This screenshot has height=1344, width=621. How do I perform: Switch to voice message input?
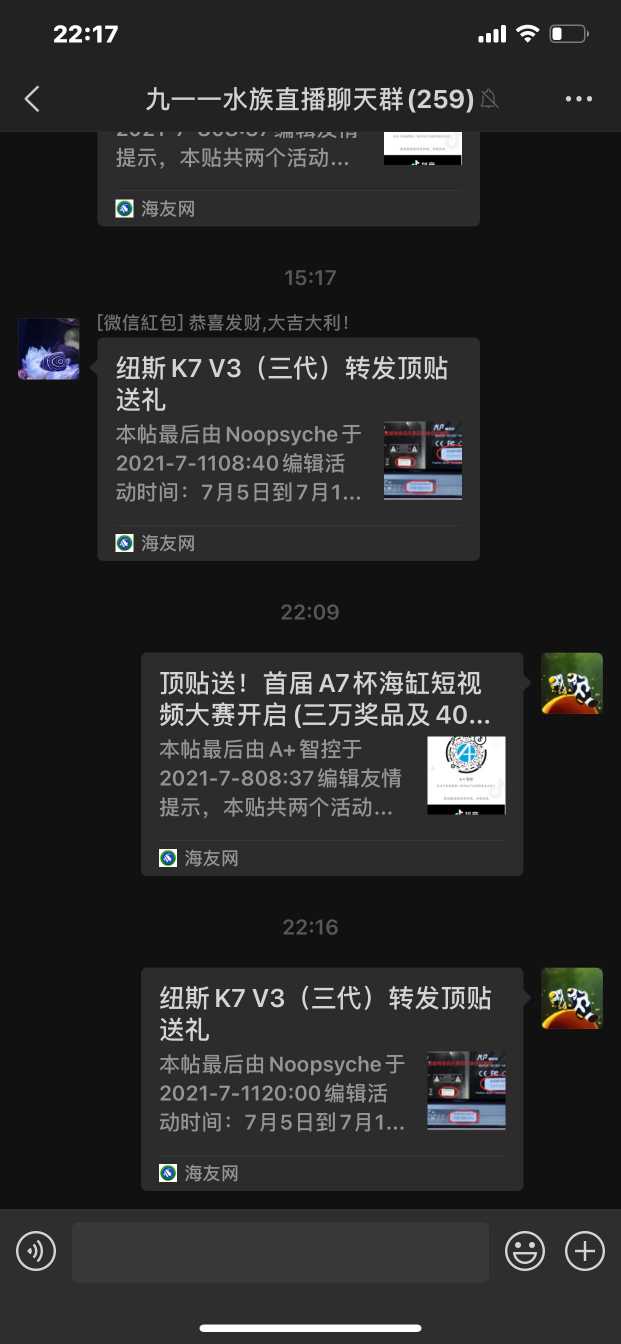[36, 1251]
